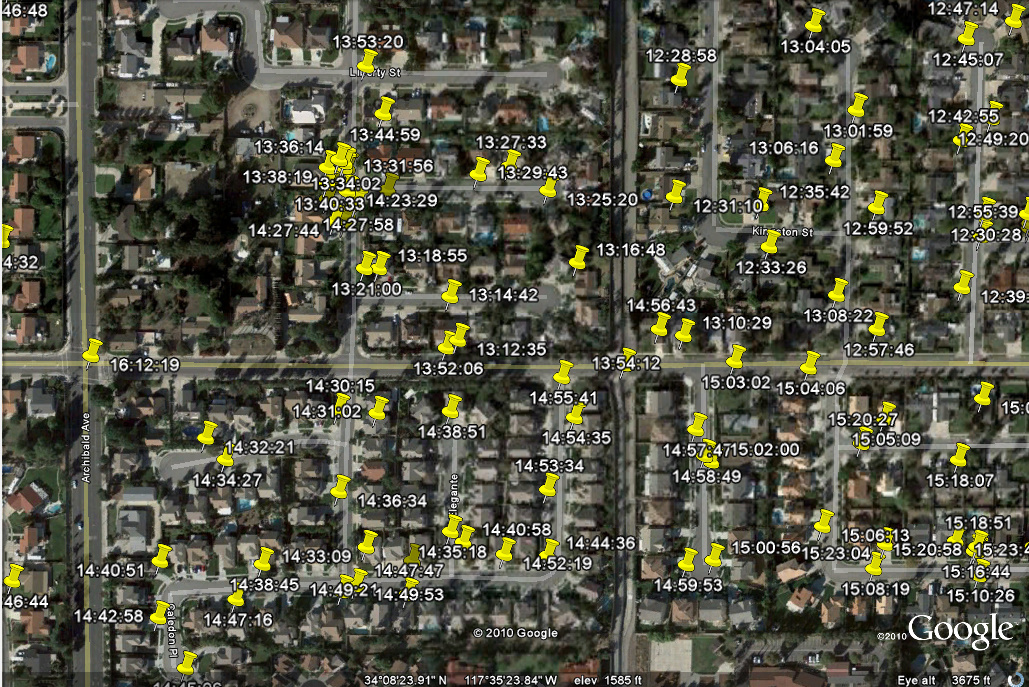Open the 12:33:26 pin on Kingston St
The width and height of the screenshot is (1029, 687).
[x=771, y=242]
